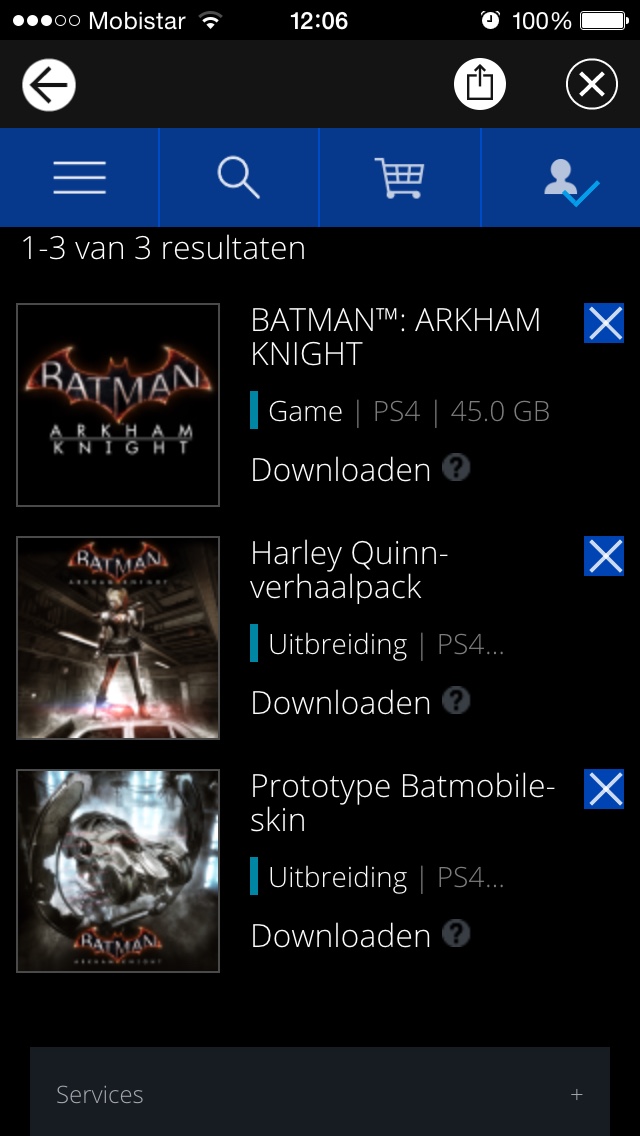The image size is (640, 1136).
Task: Show help for Batmobile-skin download
Action: click(456, 934)
